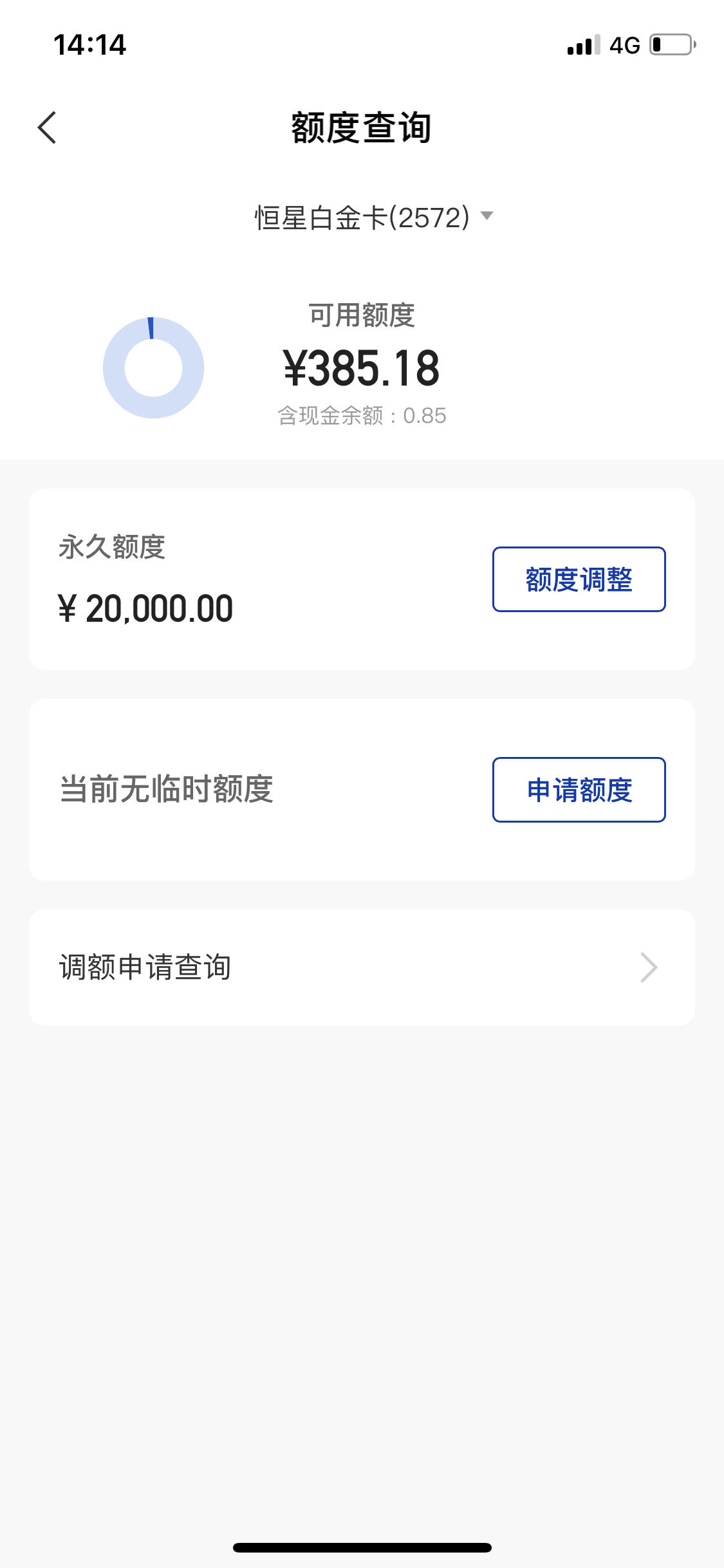Go back using the top-left arrow
724x1568 pixels.
tap(47, 127)
